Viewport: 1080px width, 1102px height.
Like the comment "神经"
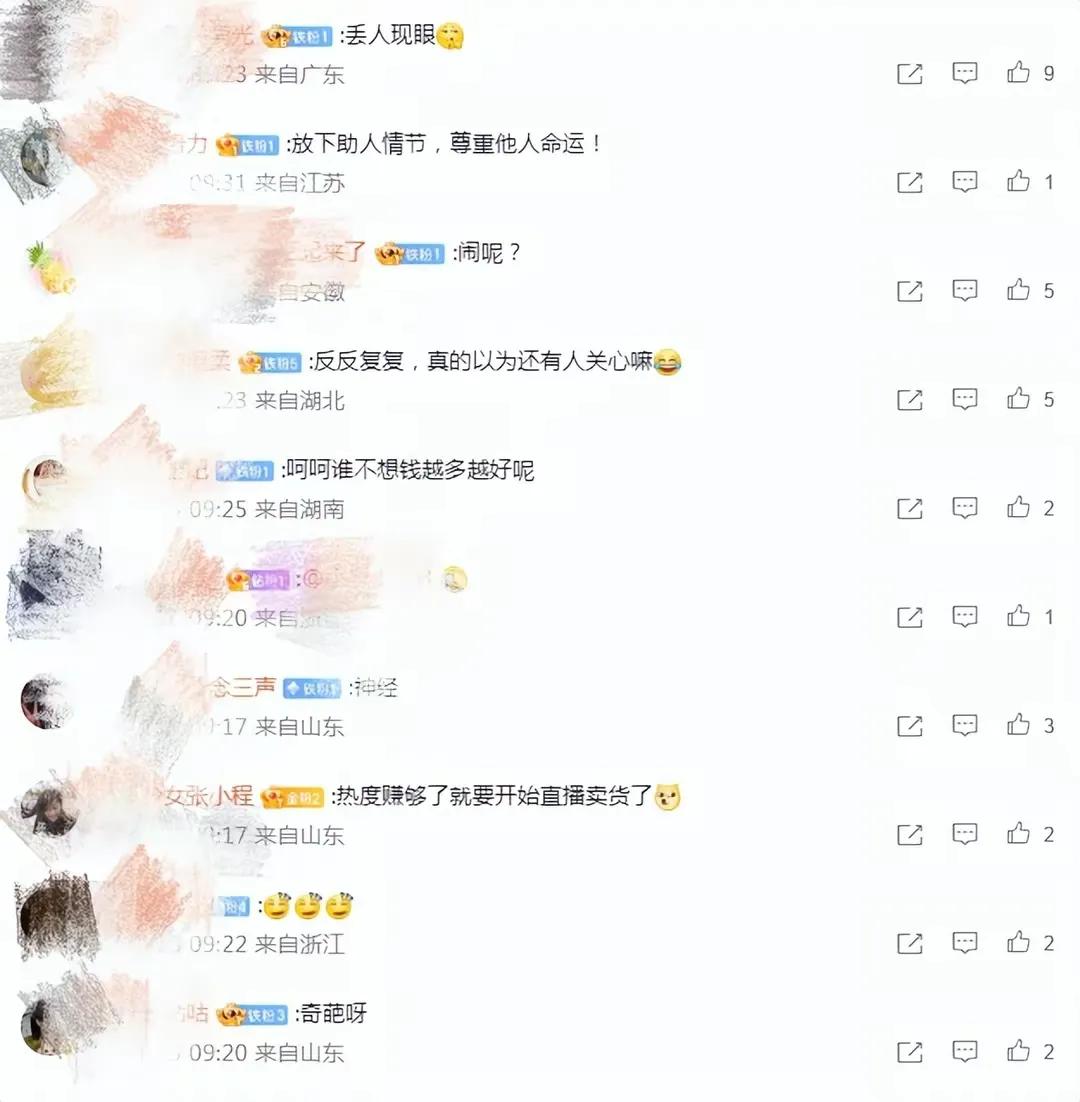tap(1018, 725)
